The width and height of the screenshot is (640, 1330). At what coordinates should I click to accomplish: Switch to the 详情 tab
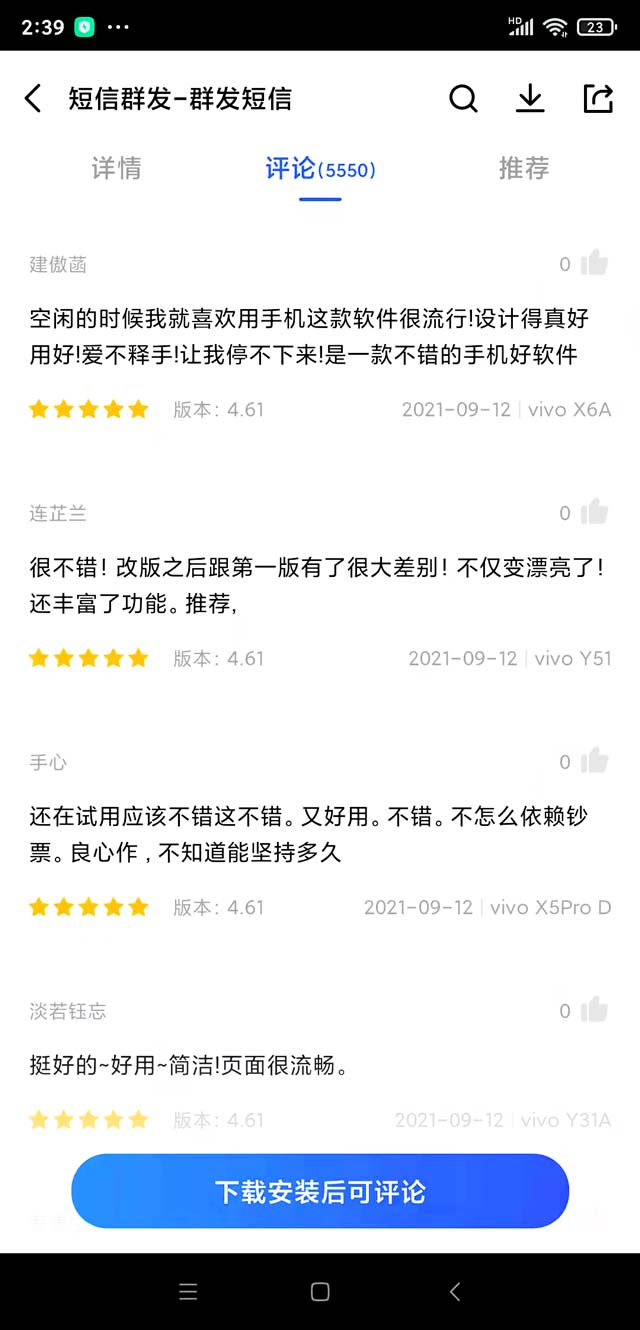pos(116,168)
